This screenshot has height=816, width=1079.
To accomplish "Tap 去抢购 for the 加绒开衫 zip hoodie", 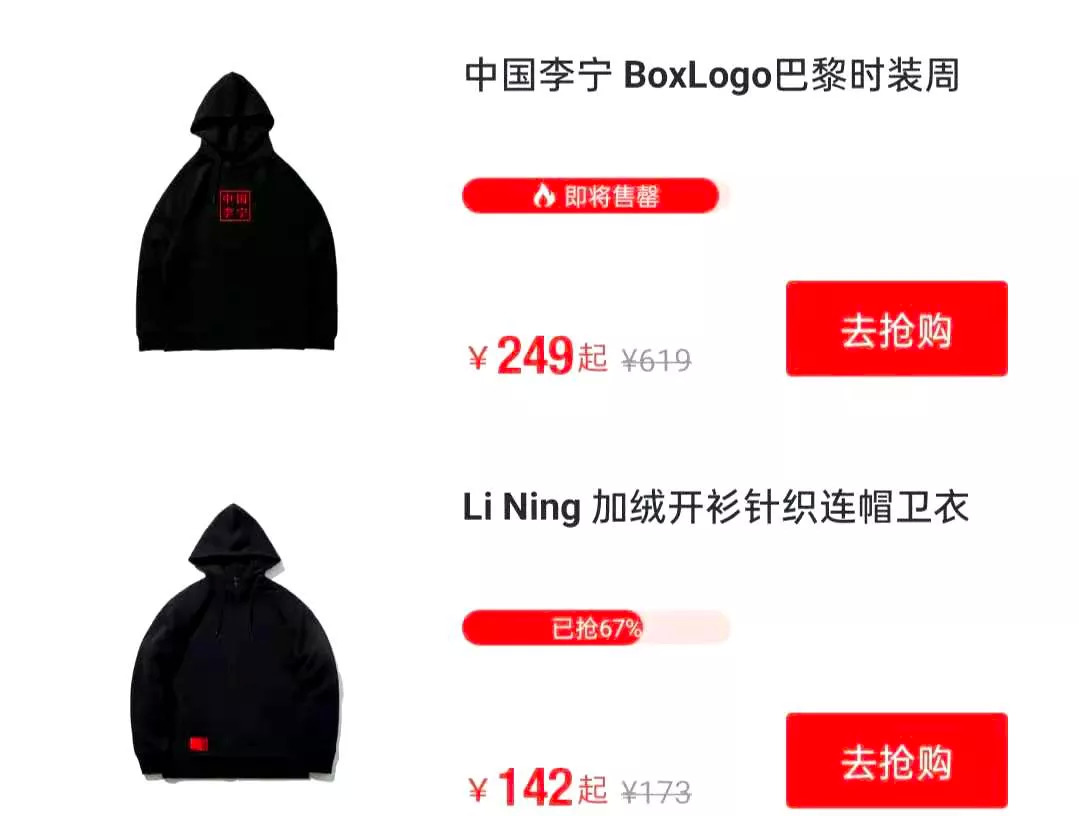I will (896, 760).
